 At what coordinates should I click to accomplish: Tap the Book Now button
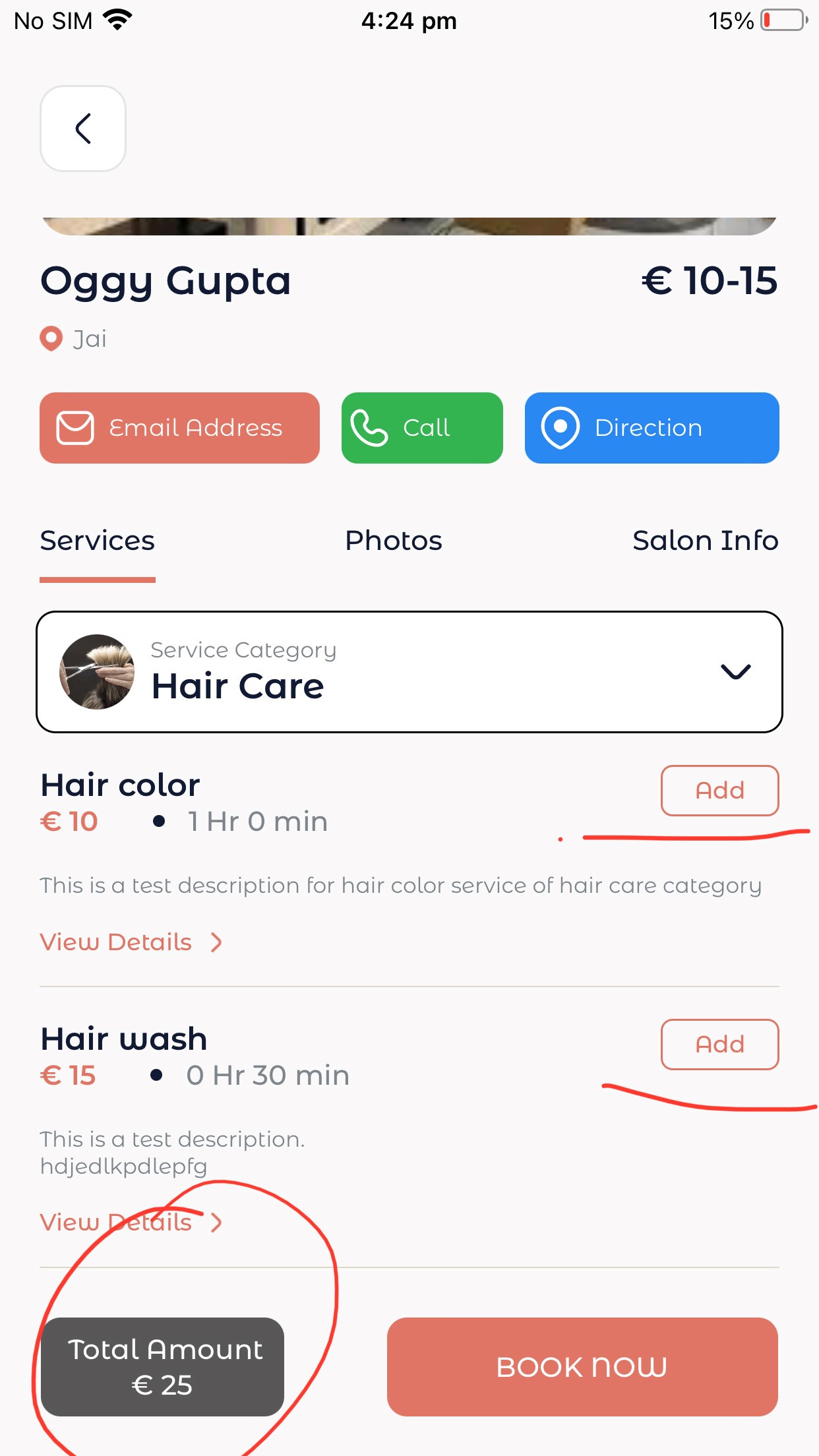[x=582, y=1367]
